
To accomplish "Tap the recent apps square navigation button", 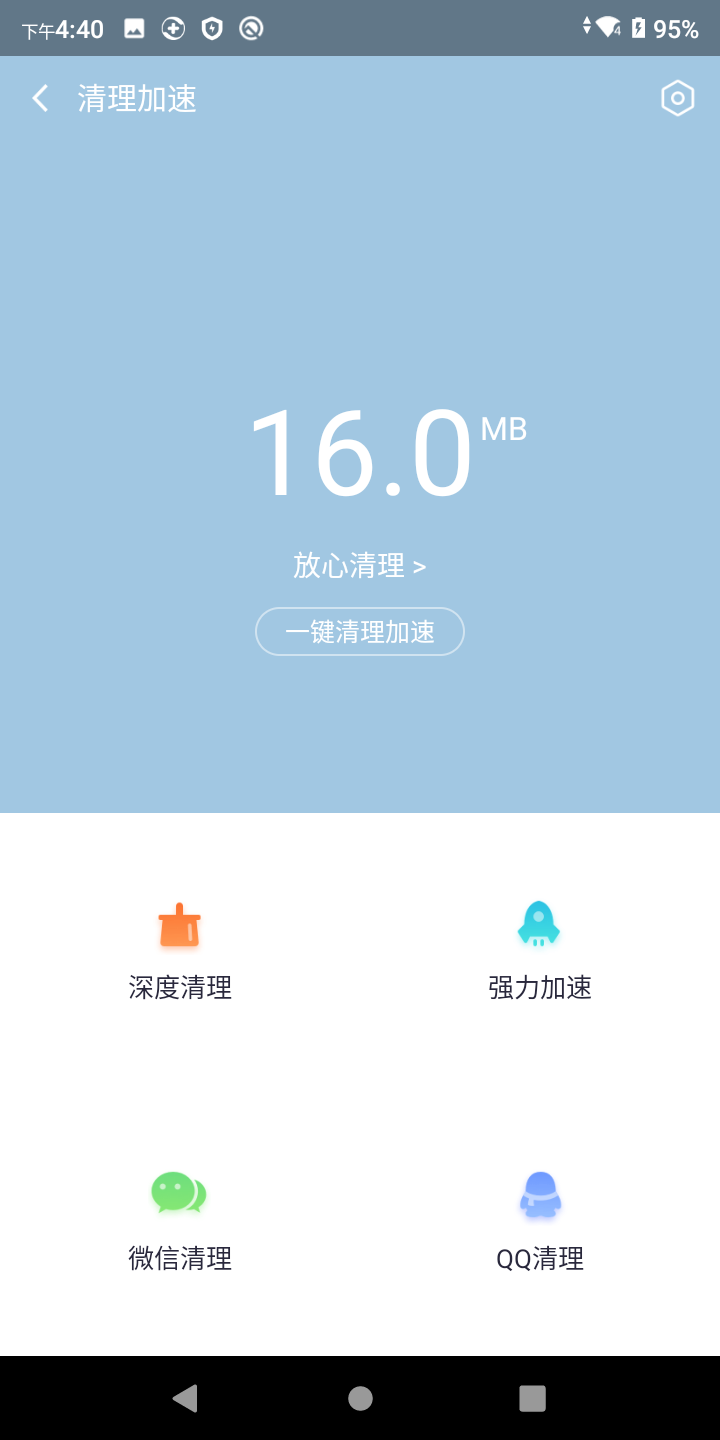I will coord(533,1397).
